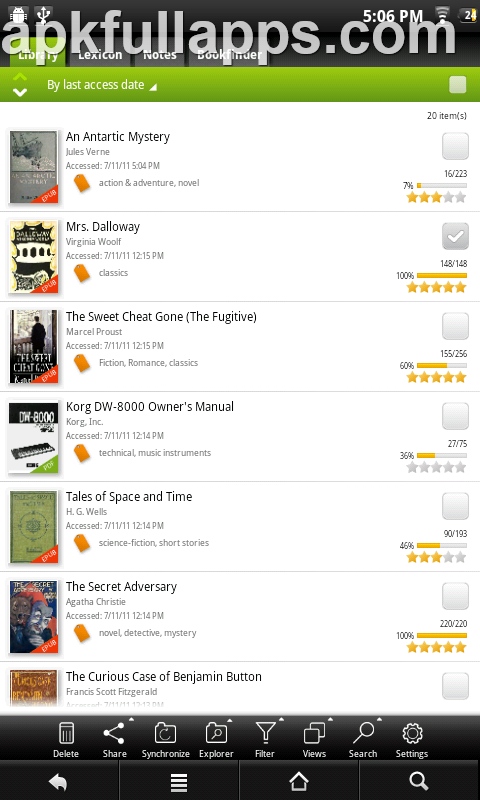This screenshot has width=480, height=800.
Task: Share the selected book
Action: point(114,739)
